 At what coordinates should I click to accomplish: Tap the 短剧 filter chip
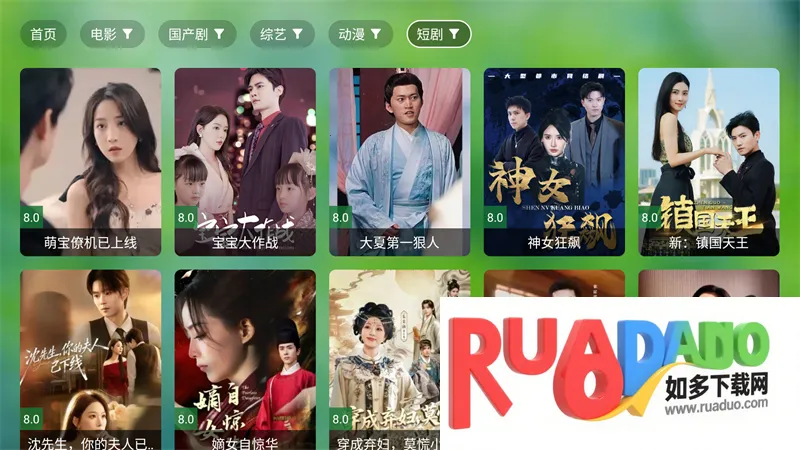pyautogui.click(x=438, y=34)
